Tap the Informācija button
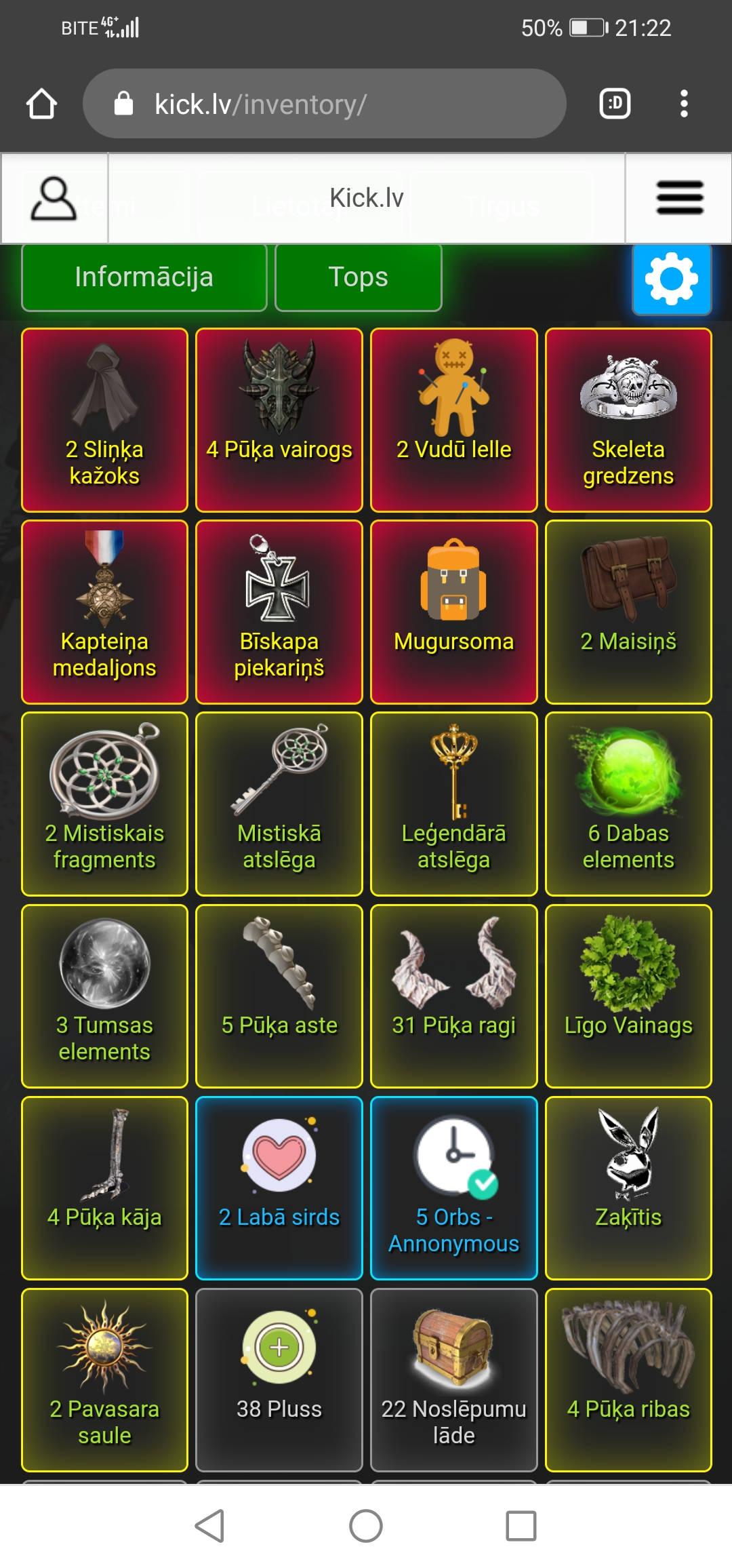 point(144,277)
